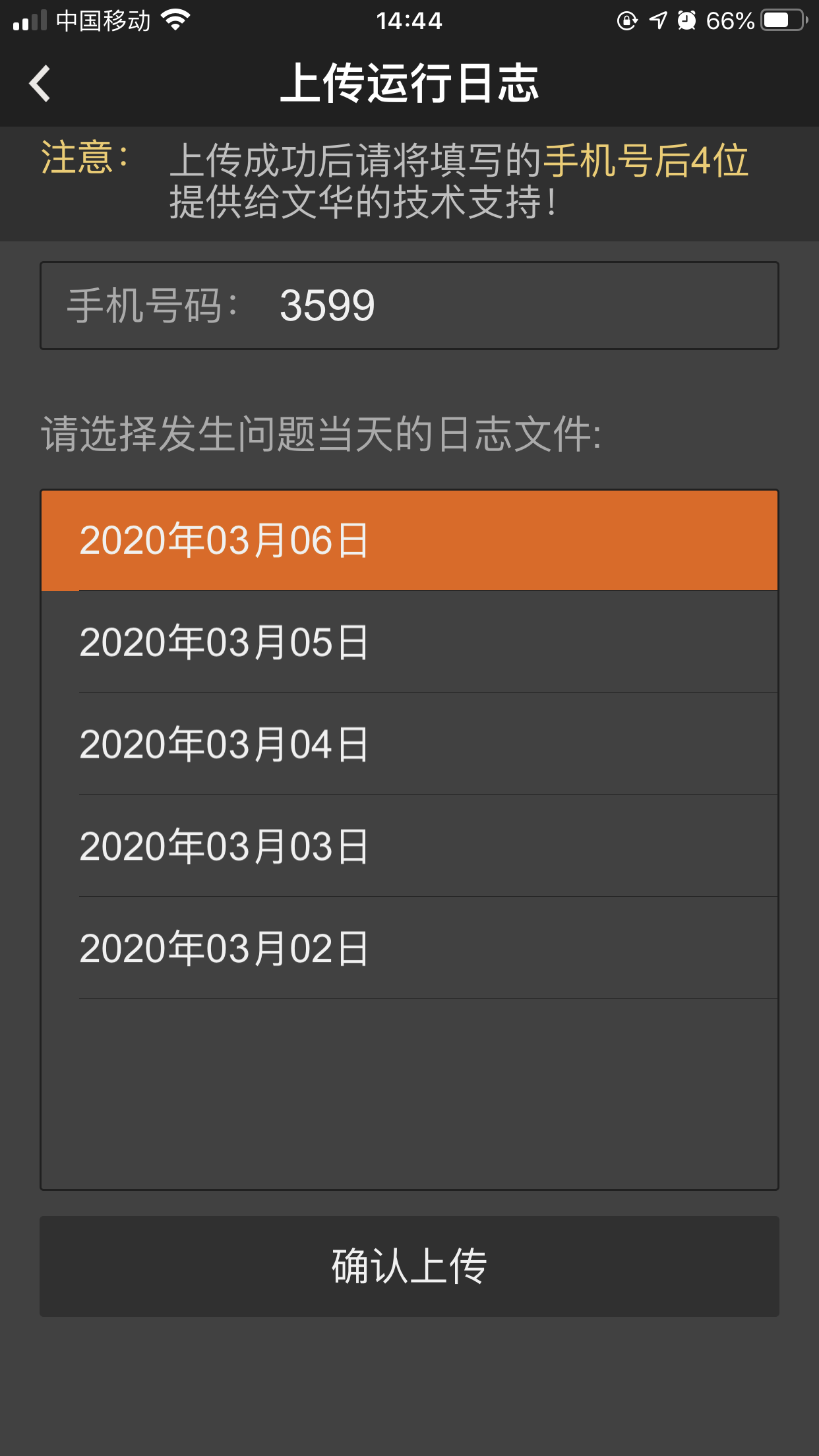Go back using the top-left arrow

(40, 84)
